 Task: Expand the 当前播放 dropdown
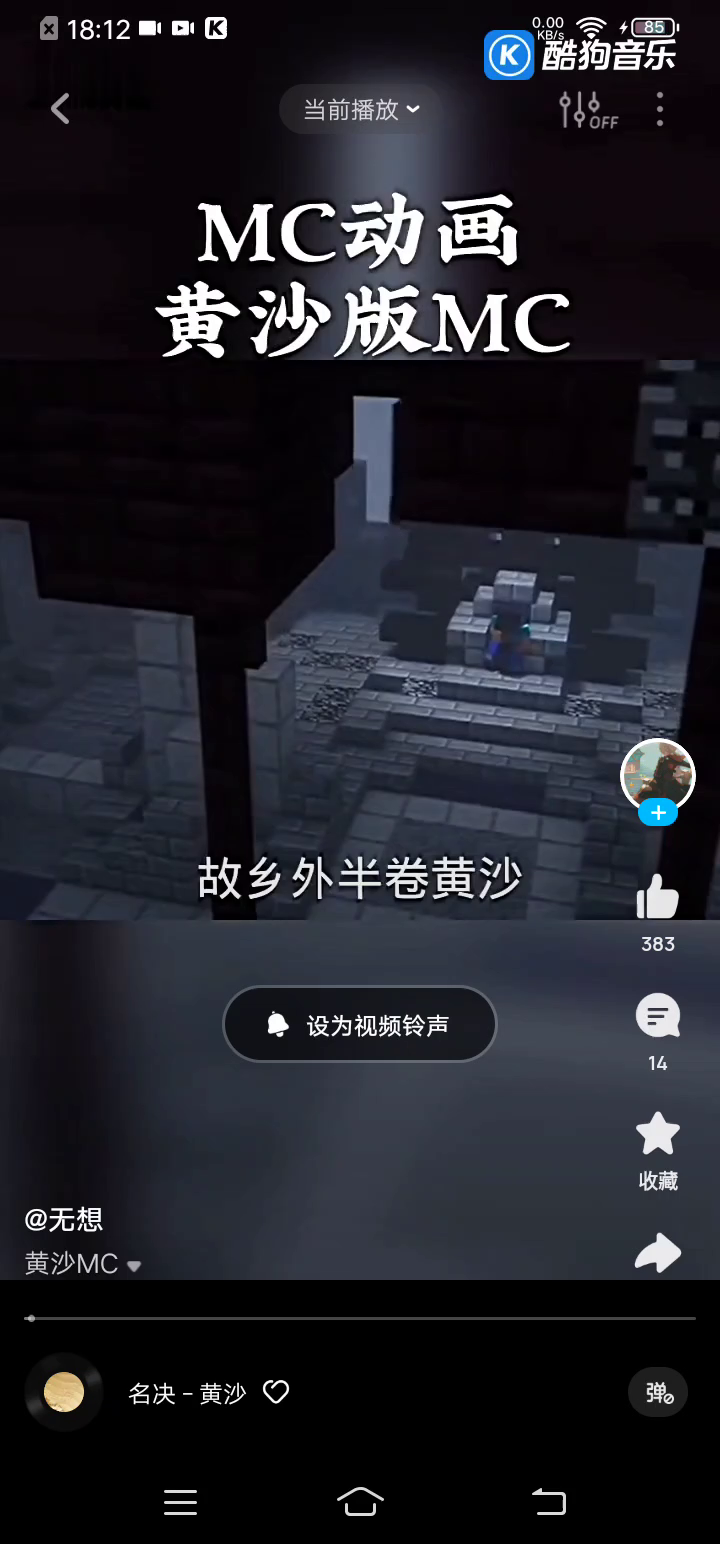tap(360, 109)
